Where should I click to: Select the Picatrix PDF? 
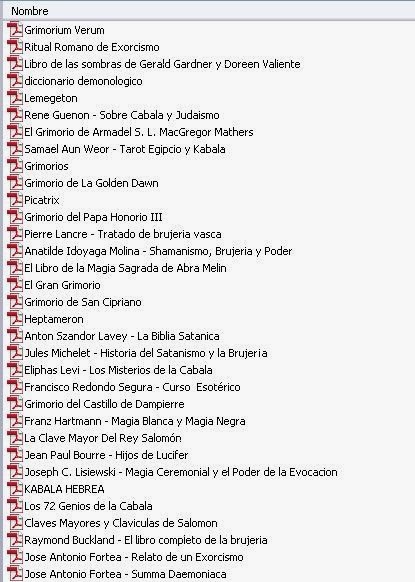click(x=42, y=200)
